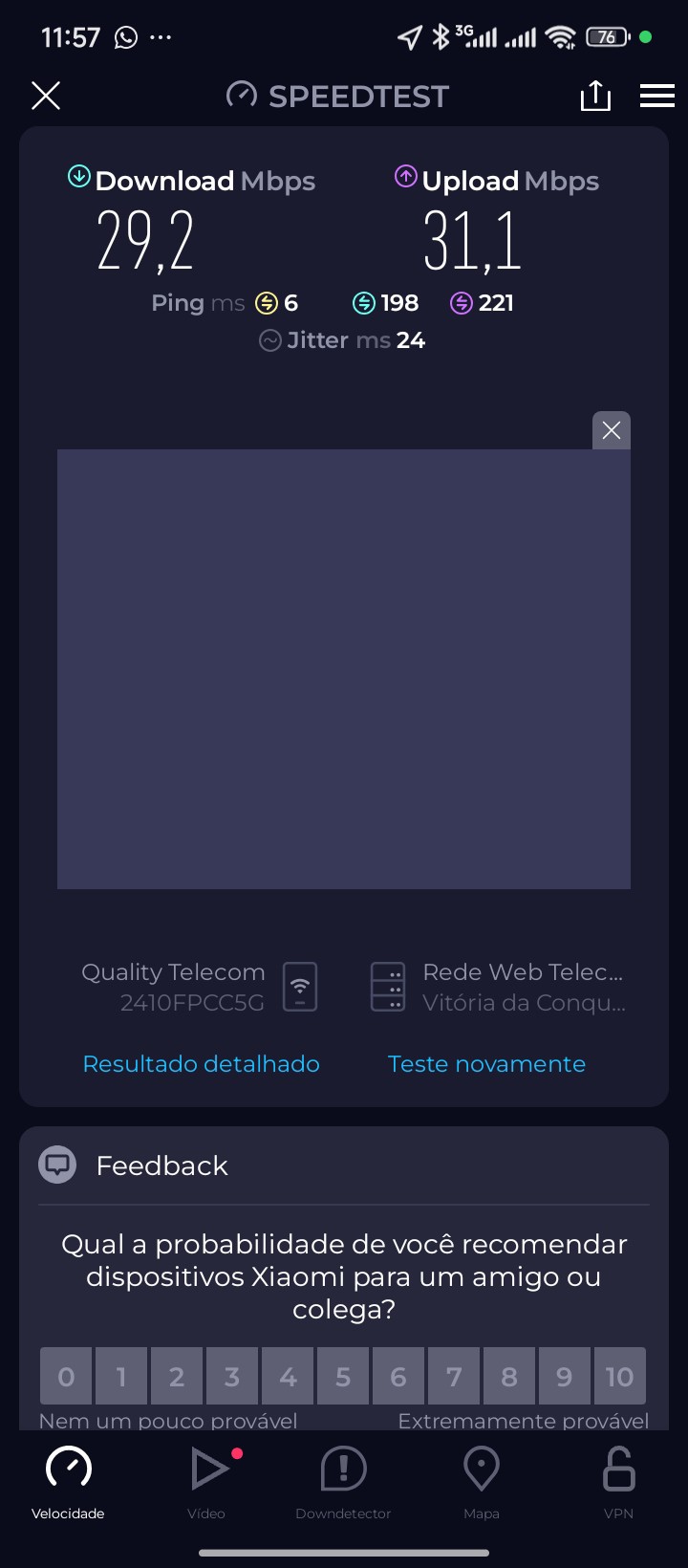Image resolution: width=688 pixels, height=1568 pixels.
Task: Dismiss the ad banner
Action: [x=612, y=430]
